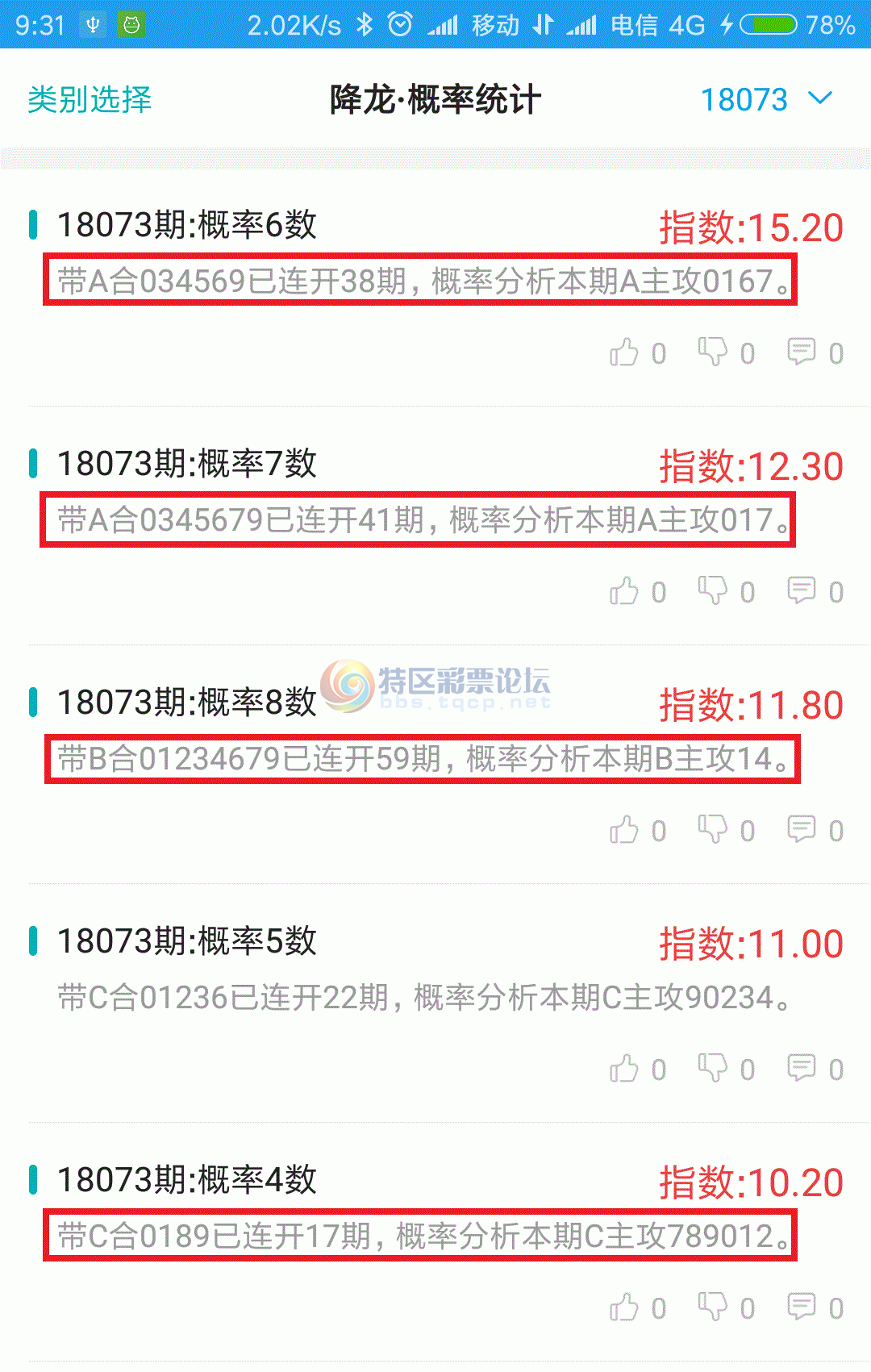Like the 概率7数 entry

[625, 591]
